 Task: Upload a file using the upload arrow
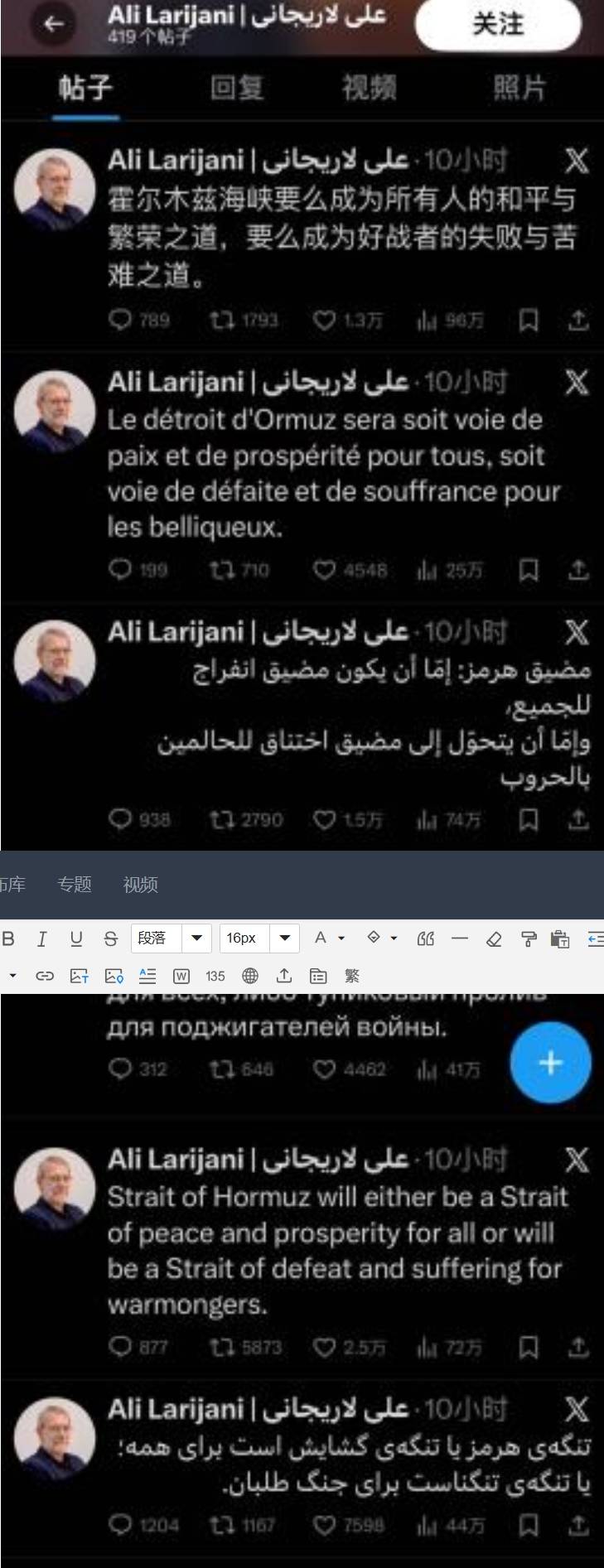click(284, 976)
